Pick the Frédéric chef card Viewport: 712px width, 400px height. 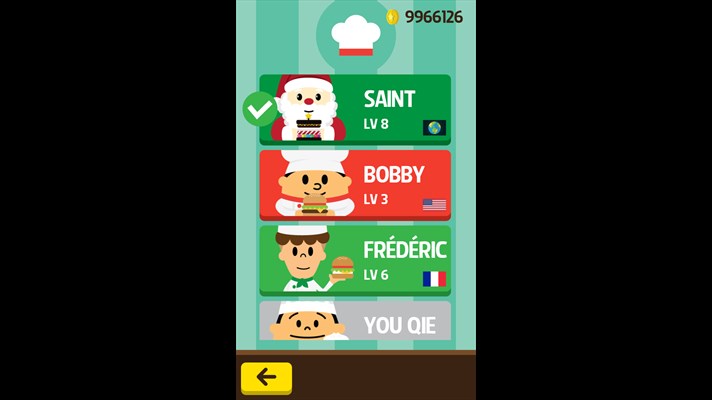(x=355, y=260)
